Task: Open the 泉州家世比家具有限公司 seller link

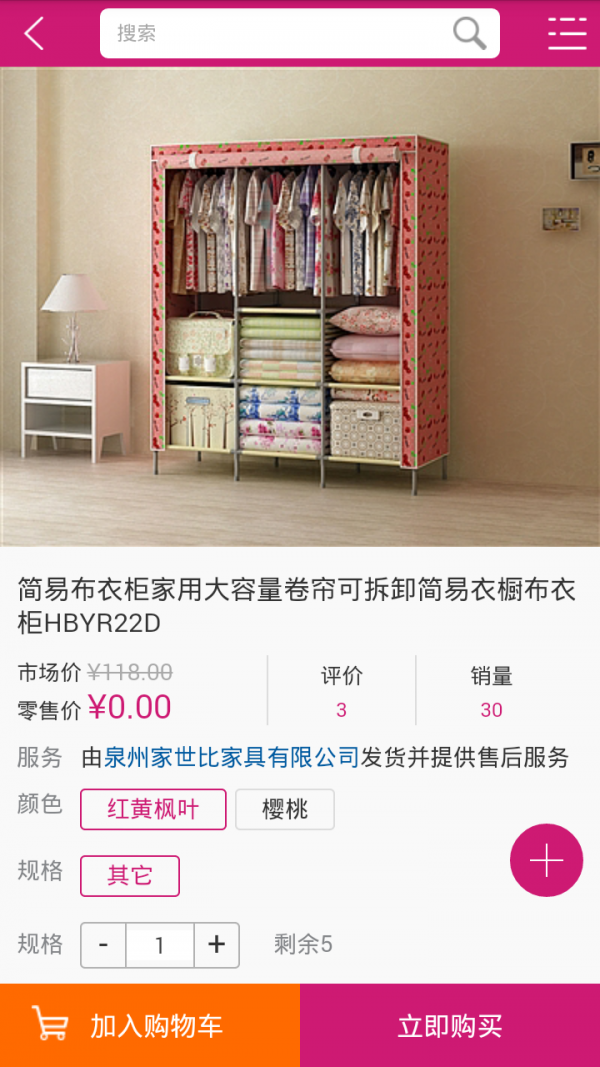Action: pyautogui.click(x=231, y=757)
